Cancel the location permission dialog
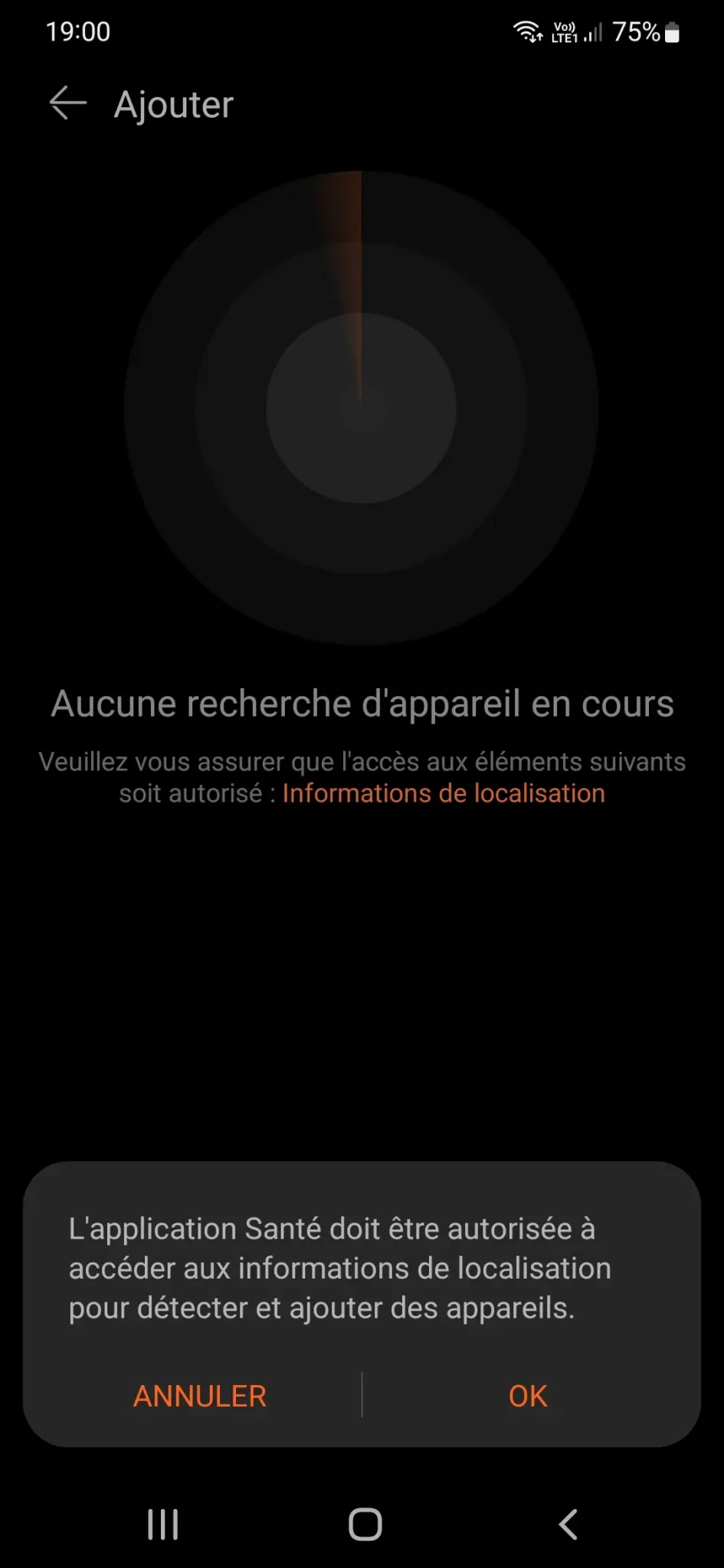 [x=200, y=1396]
